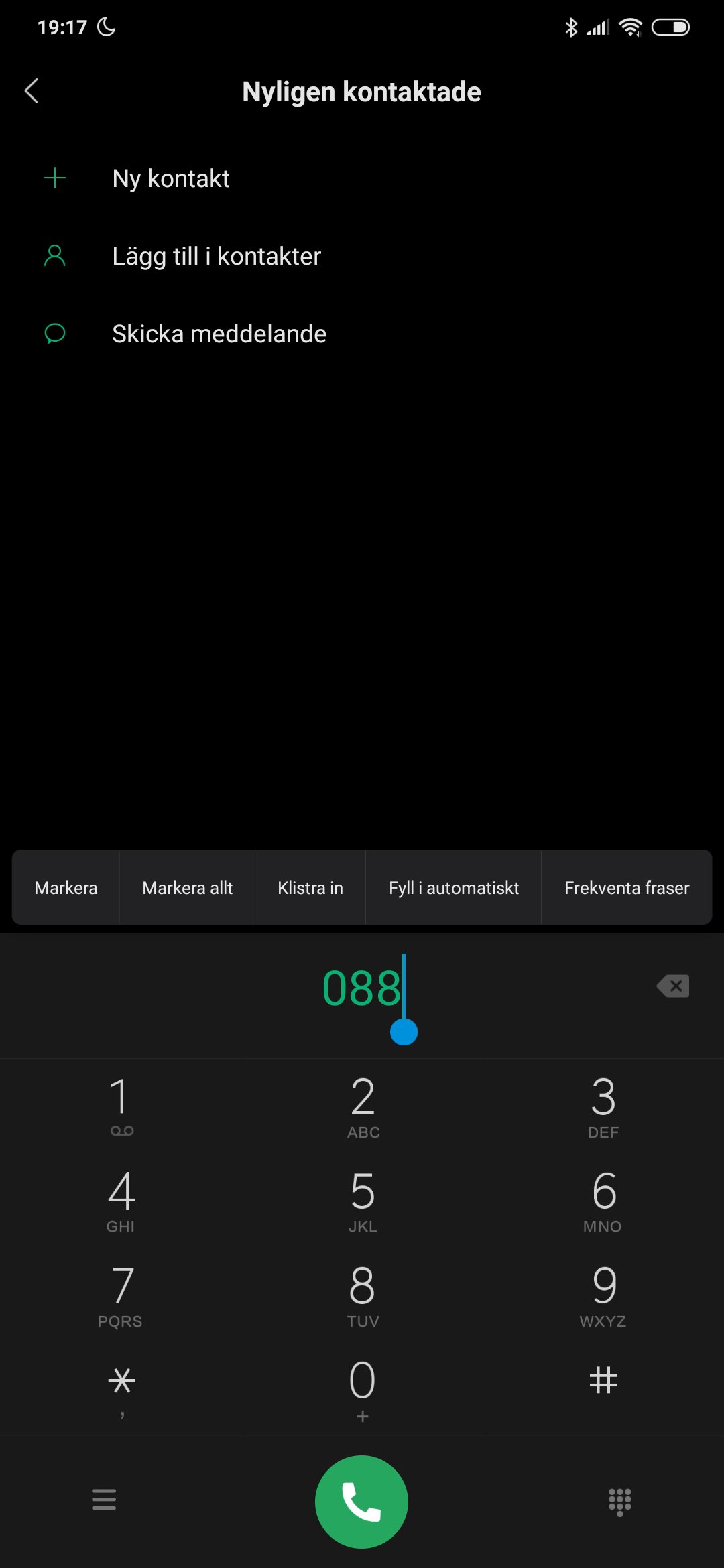
Task: Select Lägg till i kontakter
Action: tap(216, 256)
